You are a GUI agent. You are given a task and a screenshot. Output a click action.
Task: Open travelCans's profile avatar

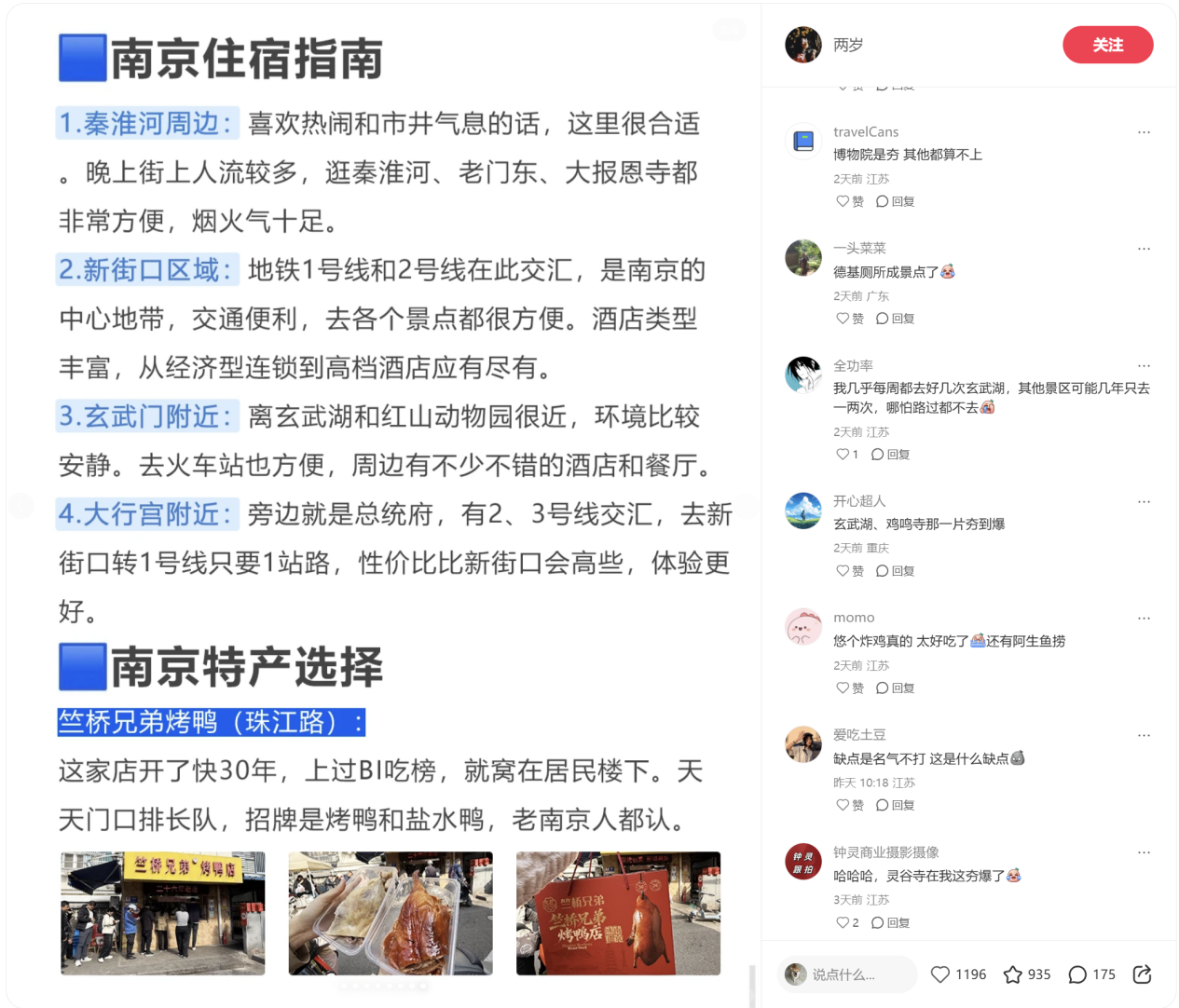pyautogui.click(x=802, y=142)
